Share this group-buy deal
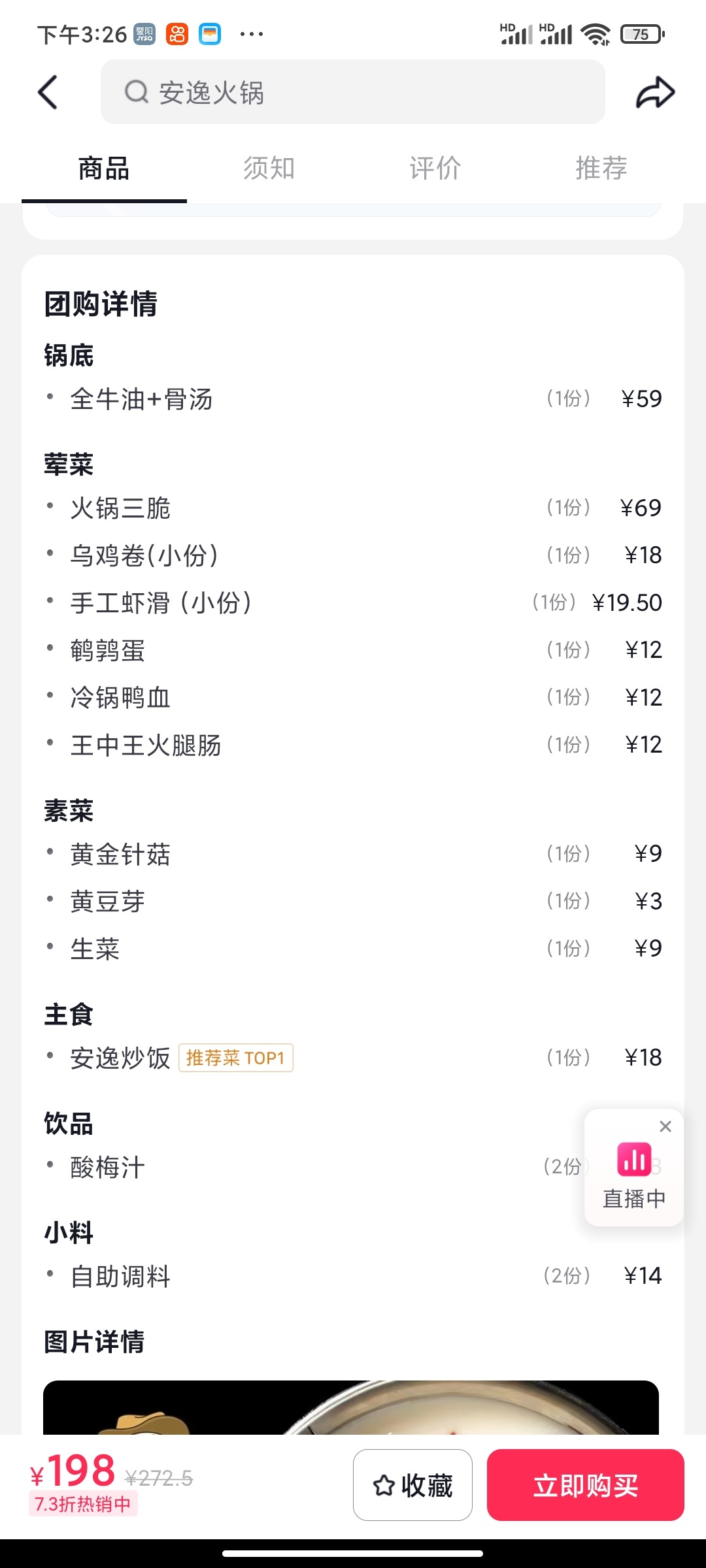Viewport: 706px width, 1568px height. (655, 92)
